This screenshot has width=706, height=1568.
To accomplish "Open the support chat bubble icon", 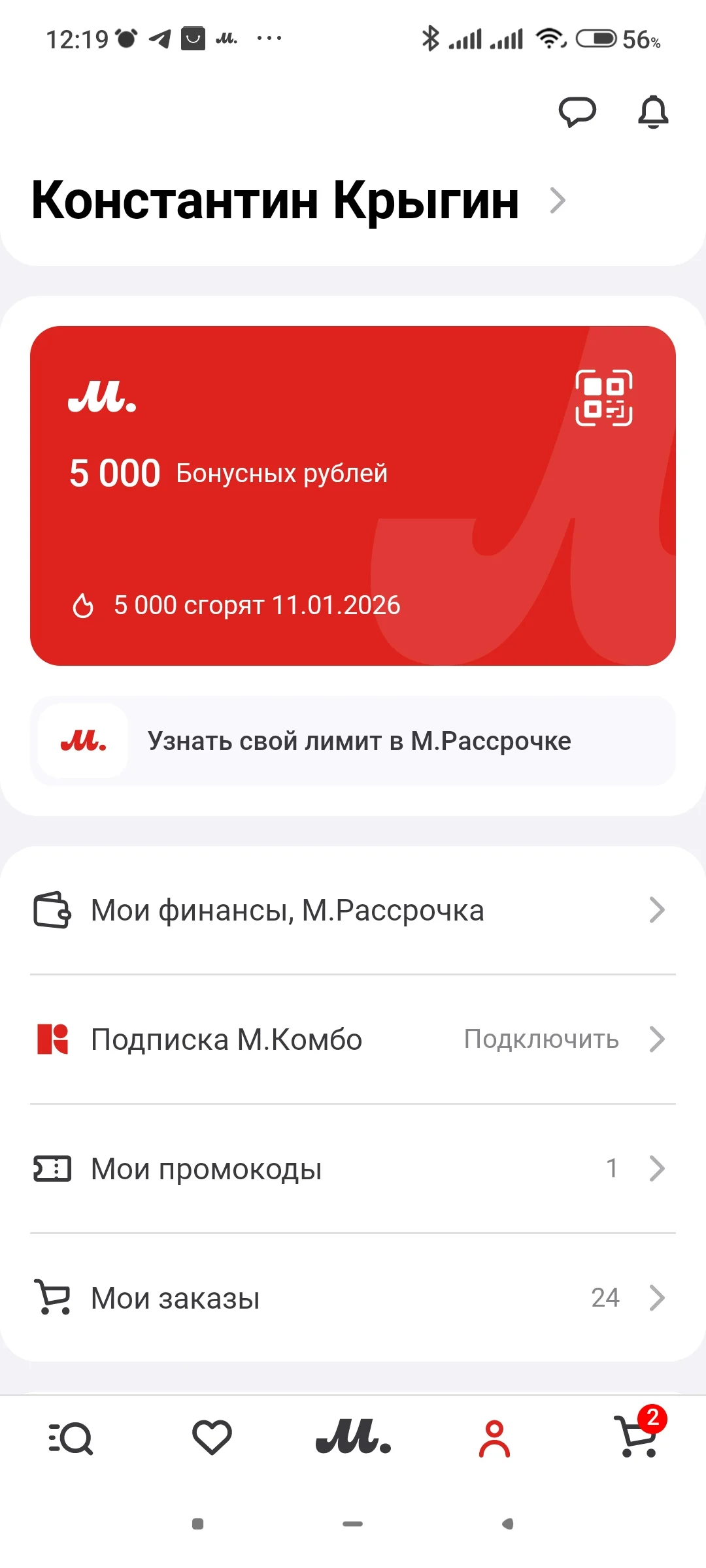I will click(577, 112).
